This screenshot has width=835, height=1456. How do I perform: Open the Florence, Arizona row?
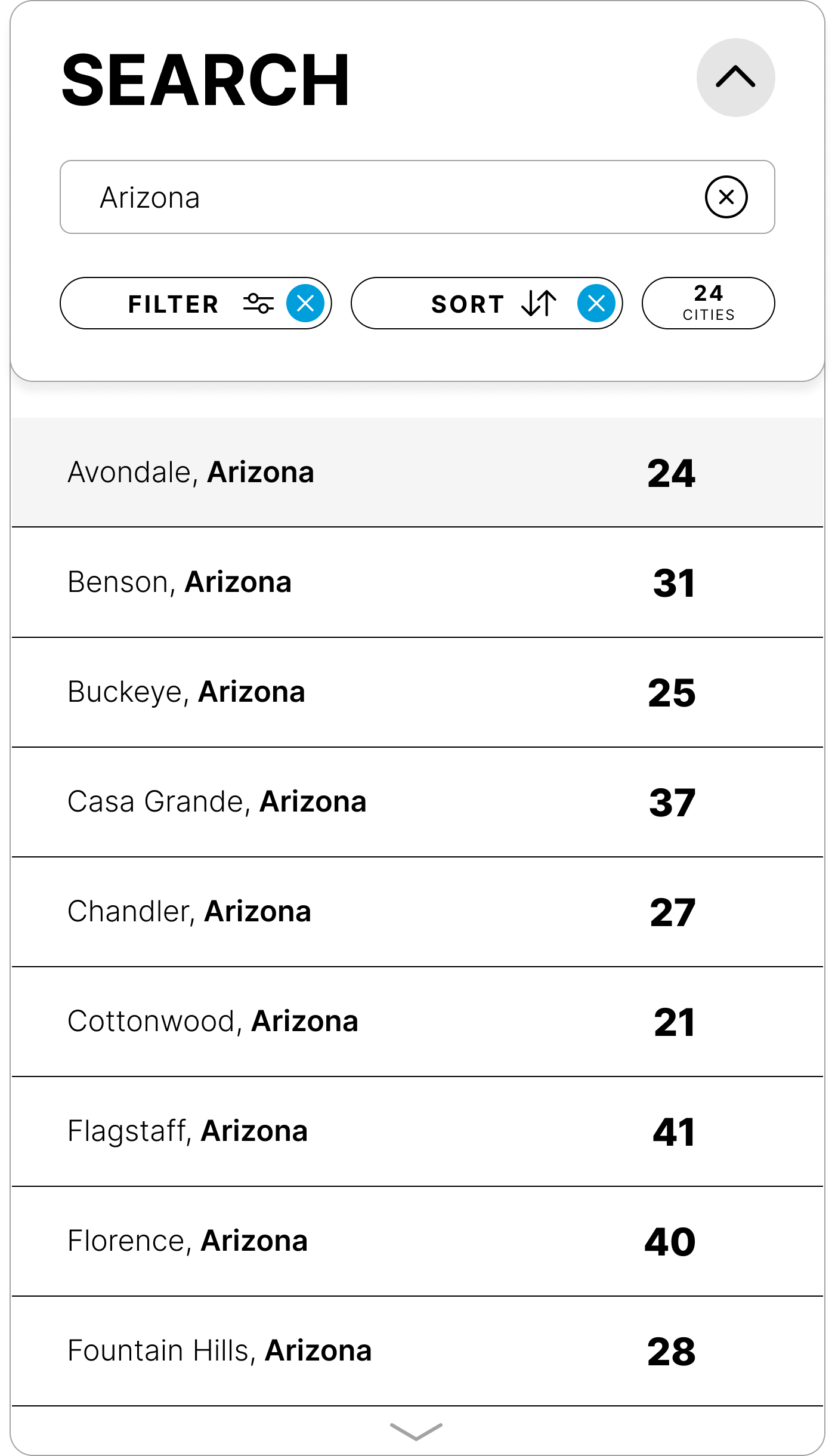pyautogui.click(x=417, y=1241)
